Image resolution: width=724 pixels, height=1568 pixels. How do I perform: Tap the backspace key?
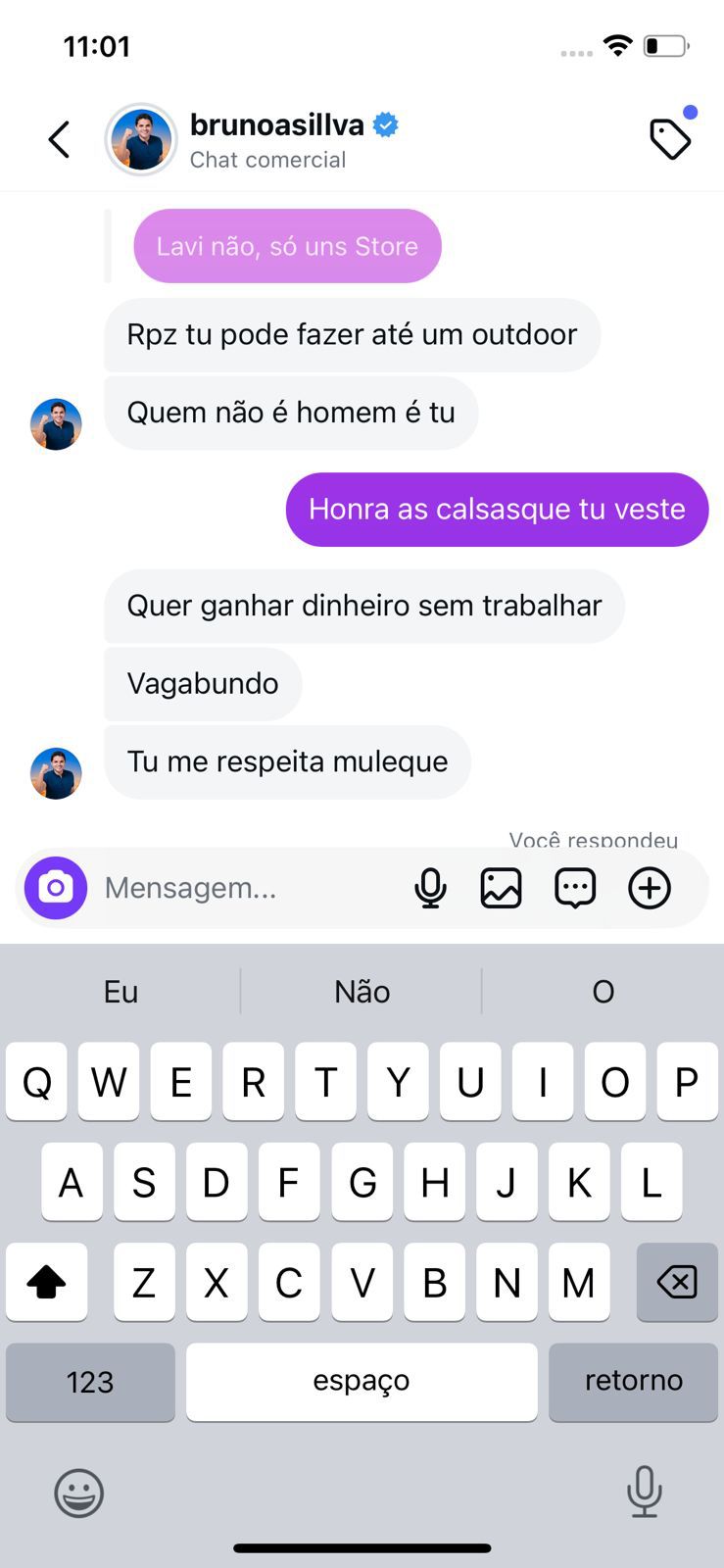676,1282
